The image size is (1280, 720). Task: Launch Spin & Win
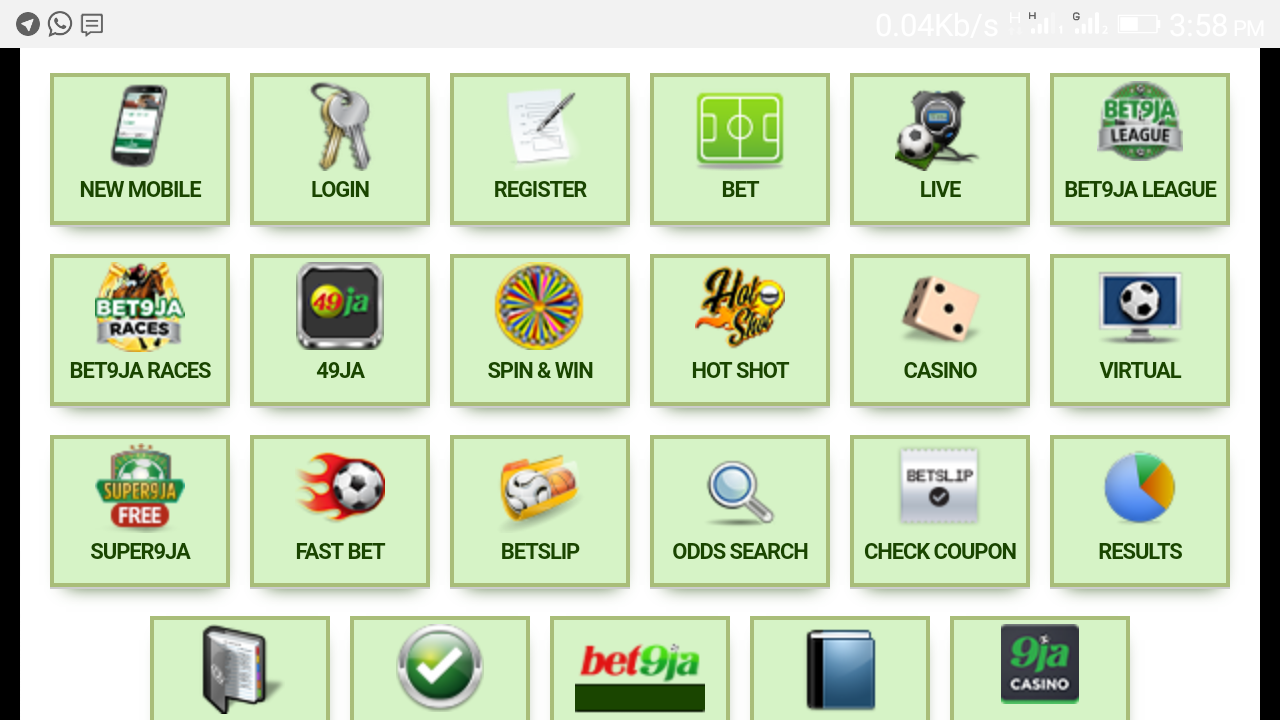click(x=540, y=330)
